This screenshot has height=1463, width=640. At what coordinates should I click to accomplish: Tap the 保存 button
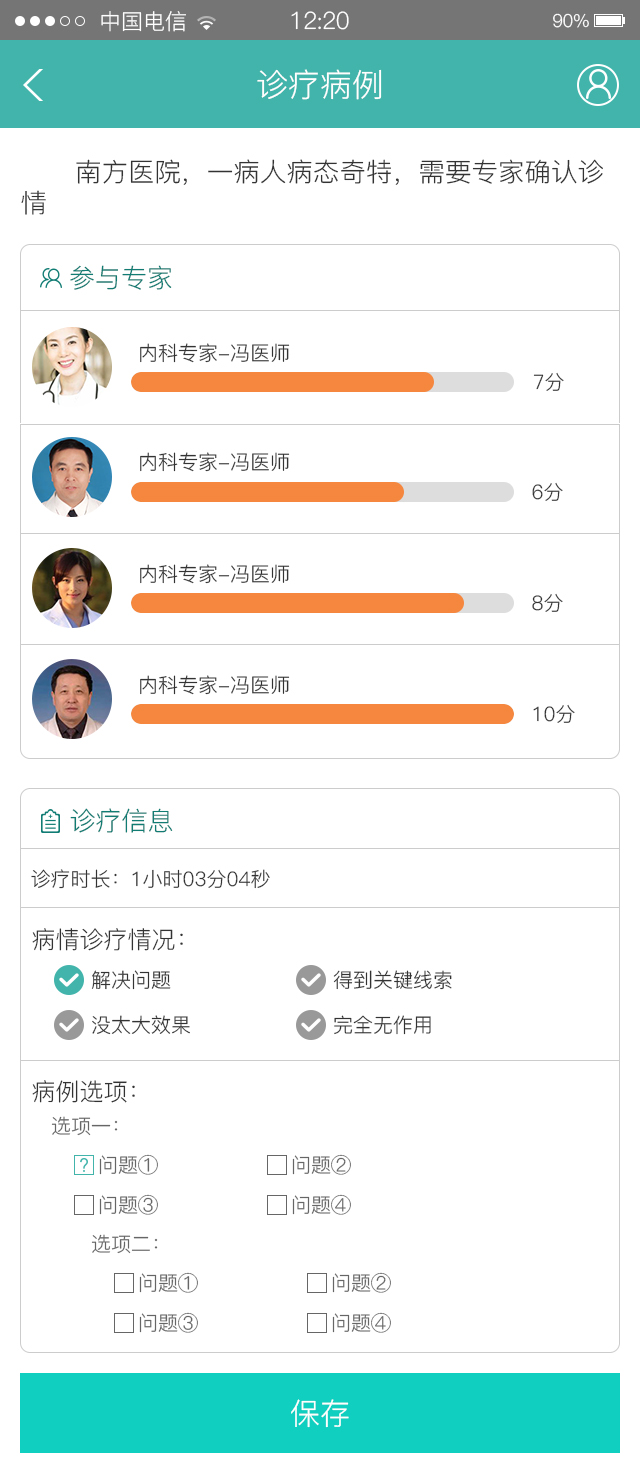click(320, 1413)
